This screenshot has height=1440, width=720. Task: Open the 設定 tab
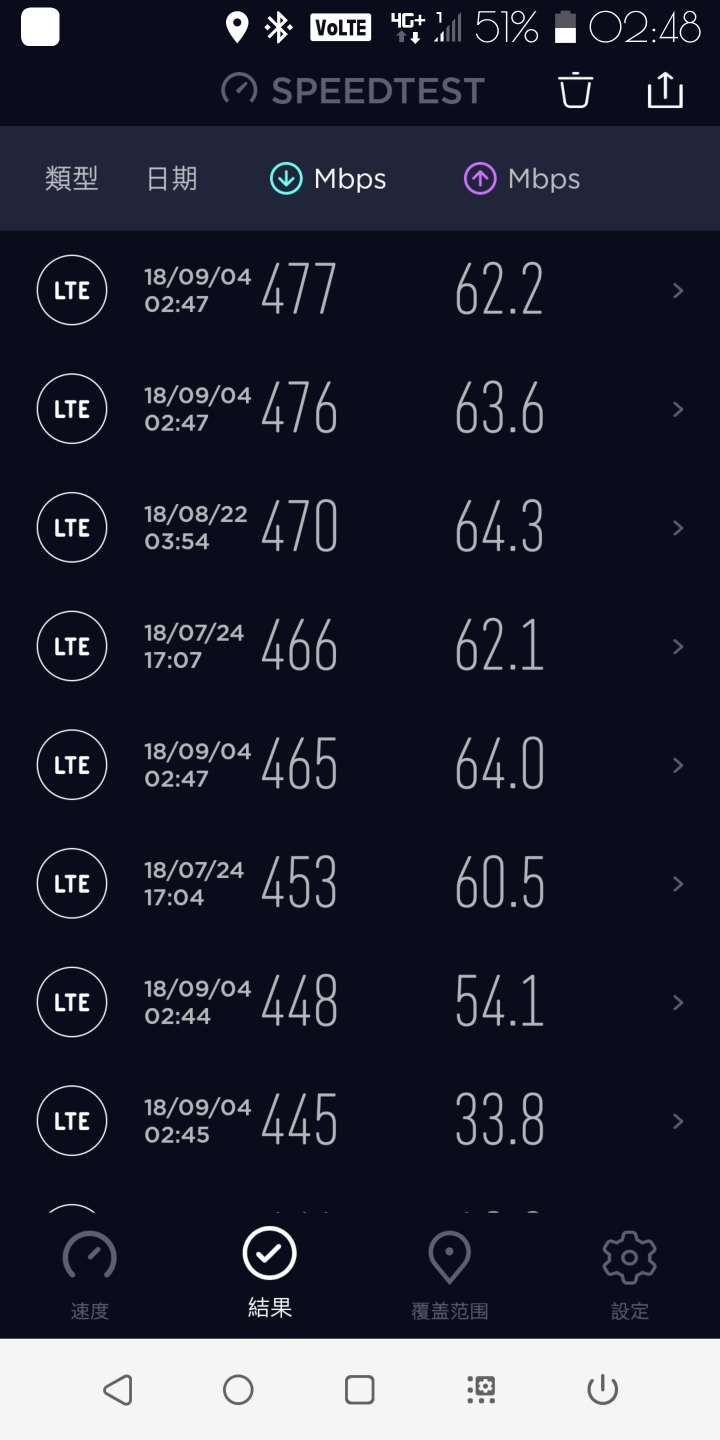coord(630,1275)
